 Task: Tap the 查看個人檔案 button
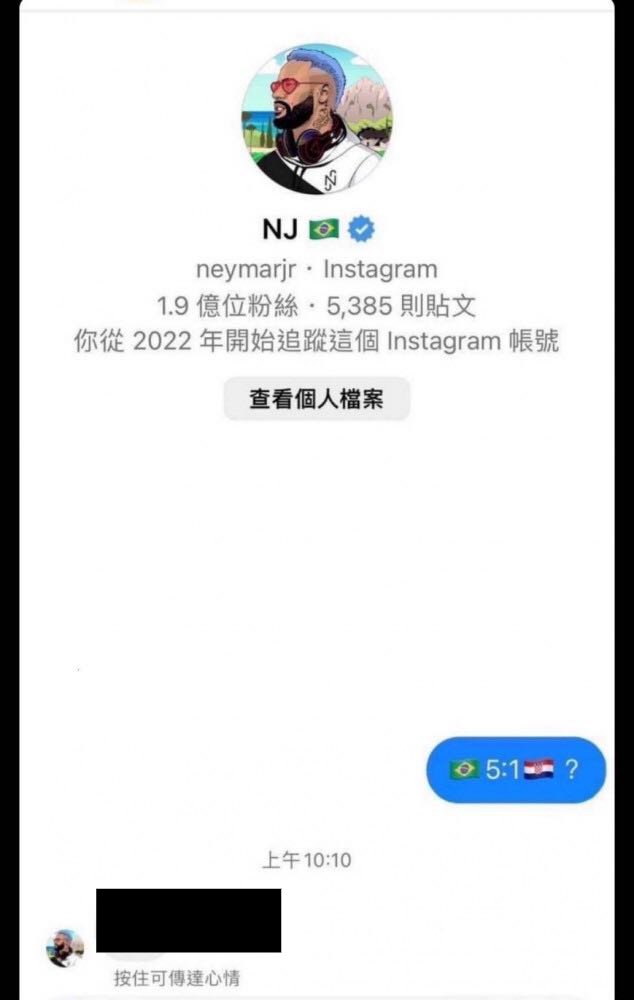coord(316,400)
